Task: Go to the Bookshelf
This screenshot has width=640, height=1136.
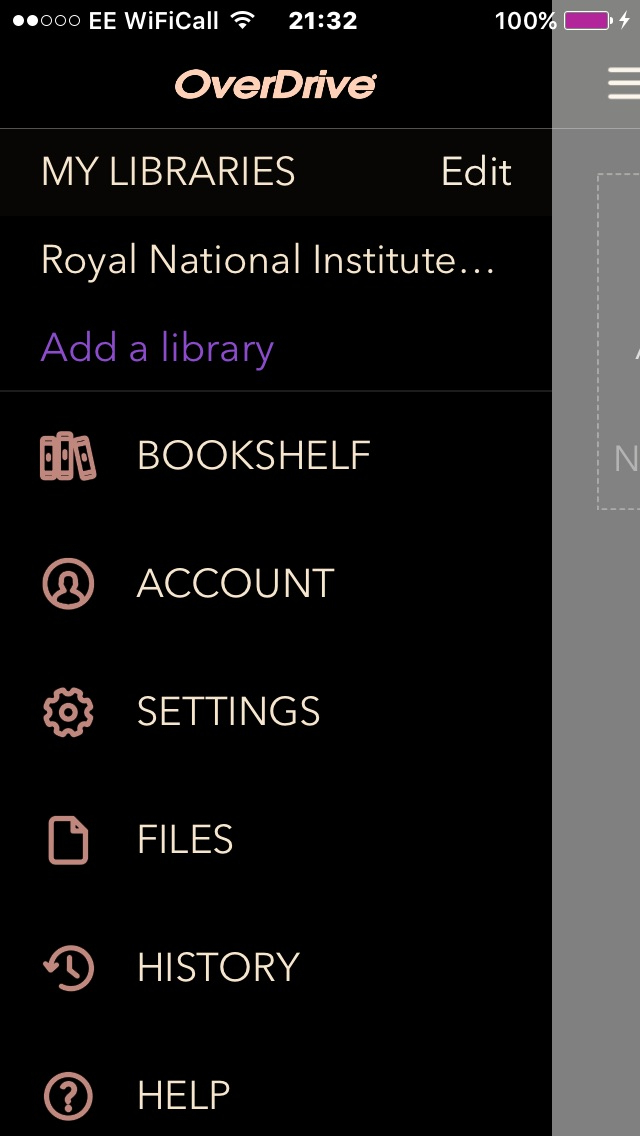Action: coord(253,456)
